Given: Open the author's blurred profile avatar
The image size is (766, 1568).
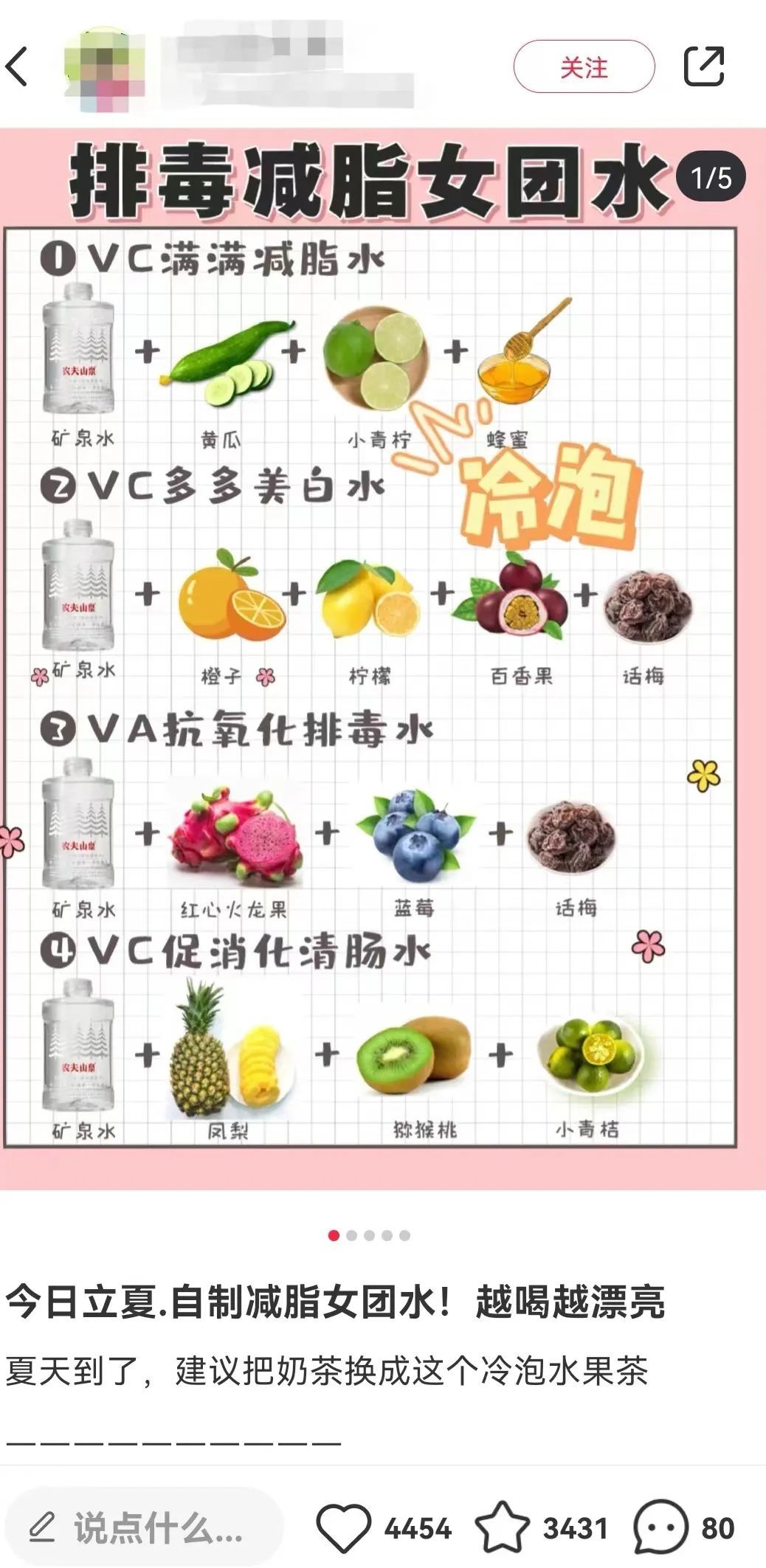Looking at the screenshot, I should click(x=104, y=69).
